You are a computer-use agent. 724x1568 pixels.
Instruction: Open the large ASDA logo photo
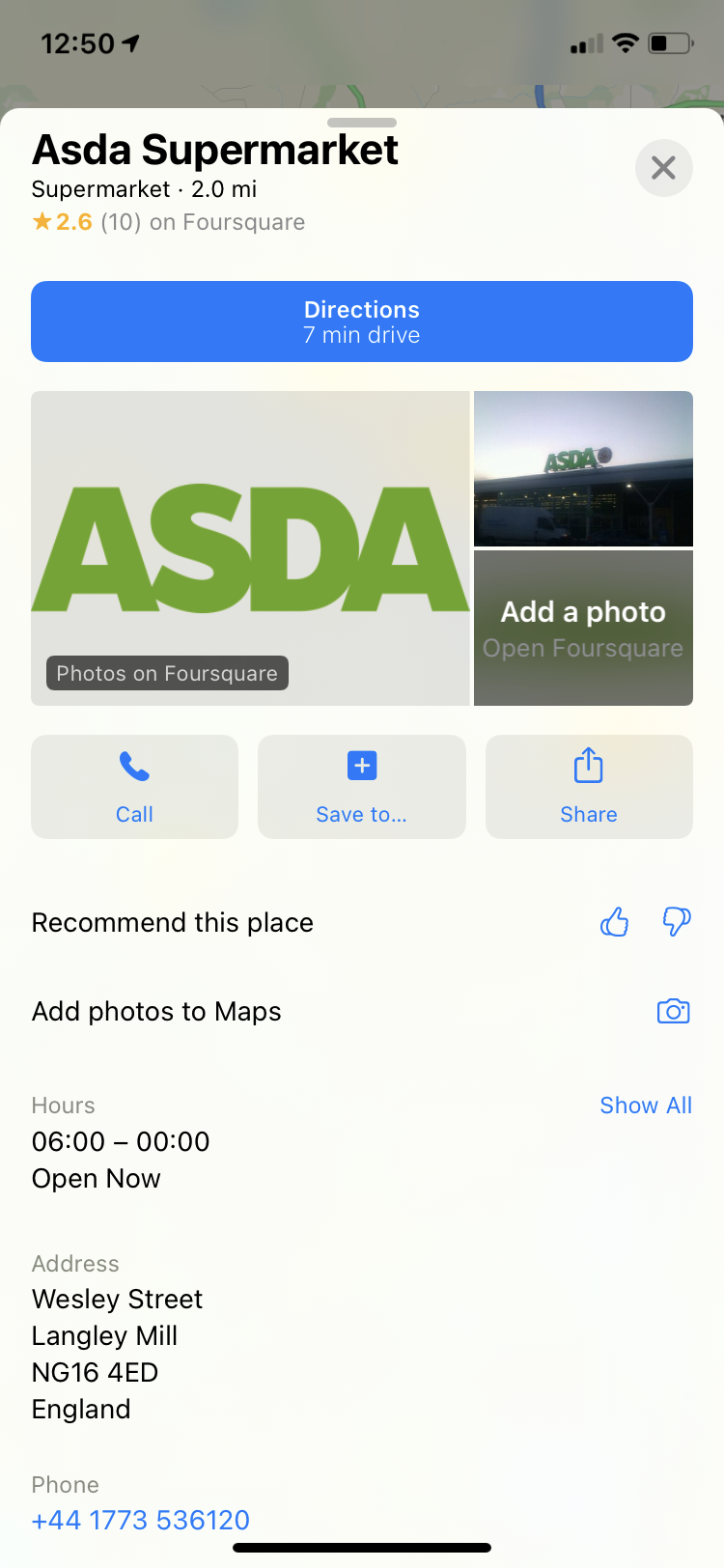tap(250, 547)
